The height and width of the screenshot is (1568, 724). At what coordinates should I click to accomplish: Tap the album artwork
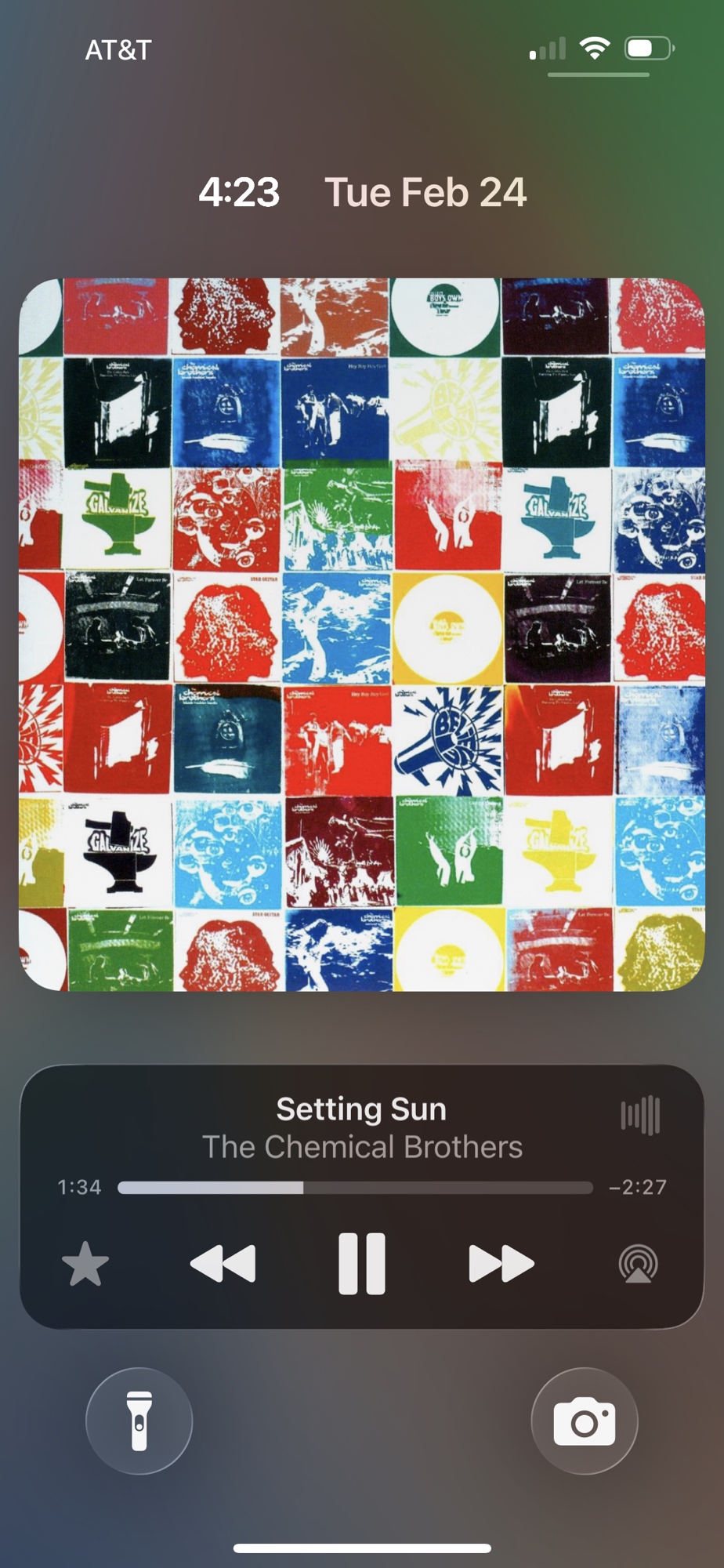pos(361,634)
